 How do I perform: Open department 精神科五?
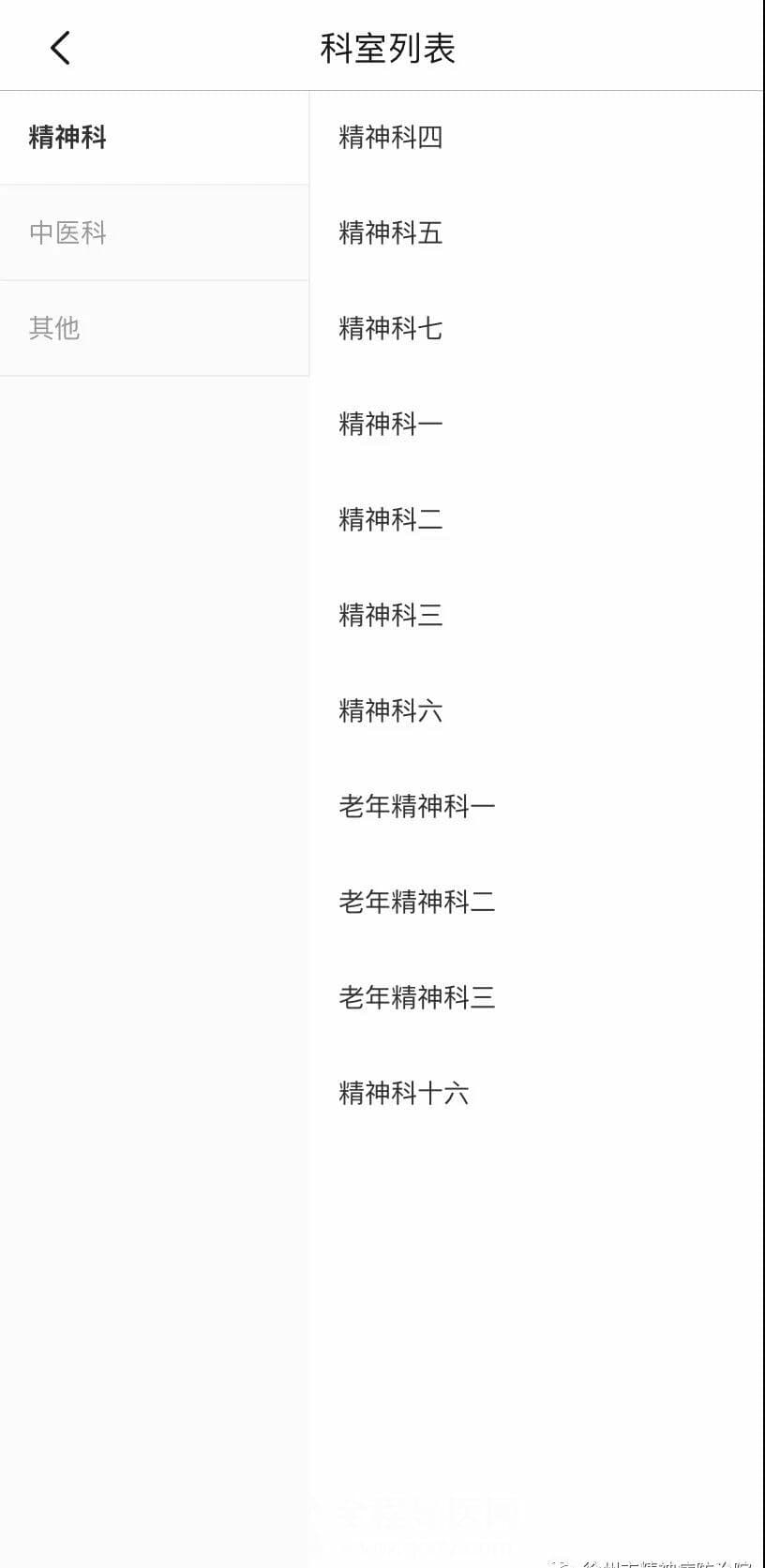tap(537, 233)
